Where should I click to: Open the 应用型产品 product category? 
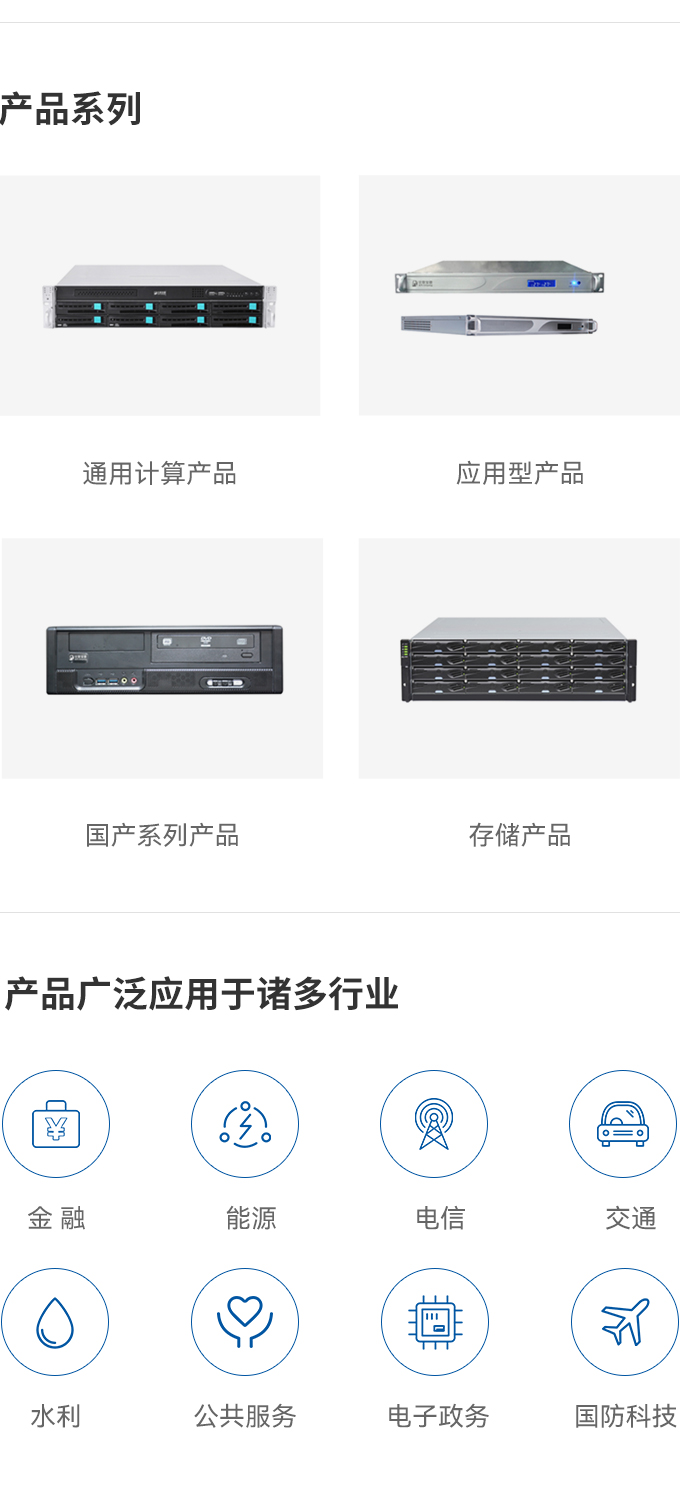click(x=519, y=296)
